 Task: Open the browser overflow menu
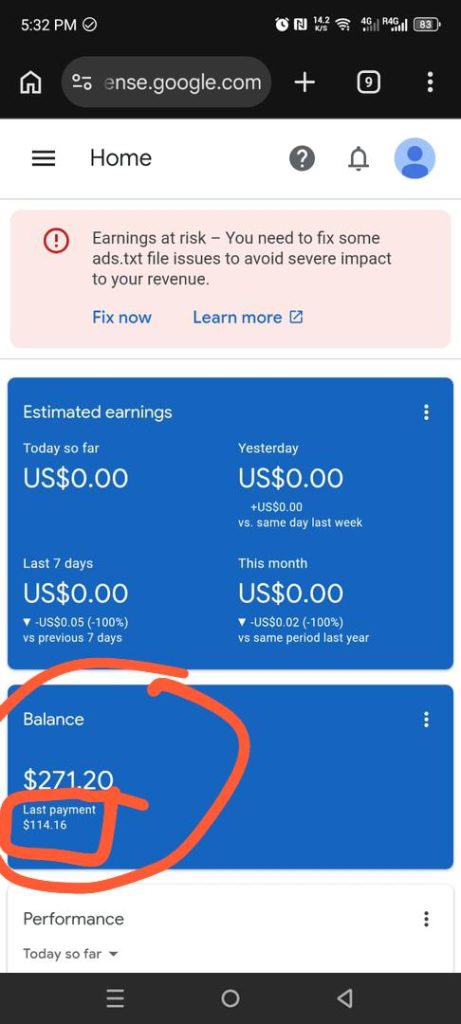[429, 82]
